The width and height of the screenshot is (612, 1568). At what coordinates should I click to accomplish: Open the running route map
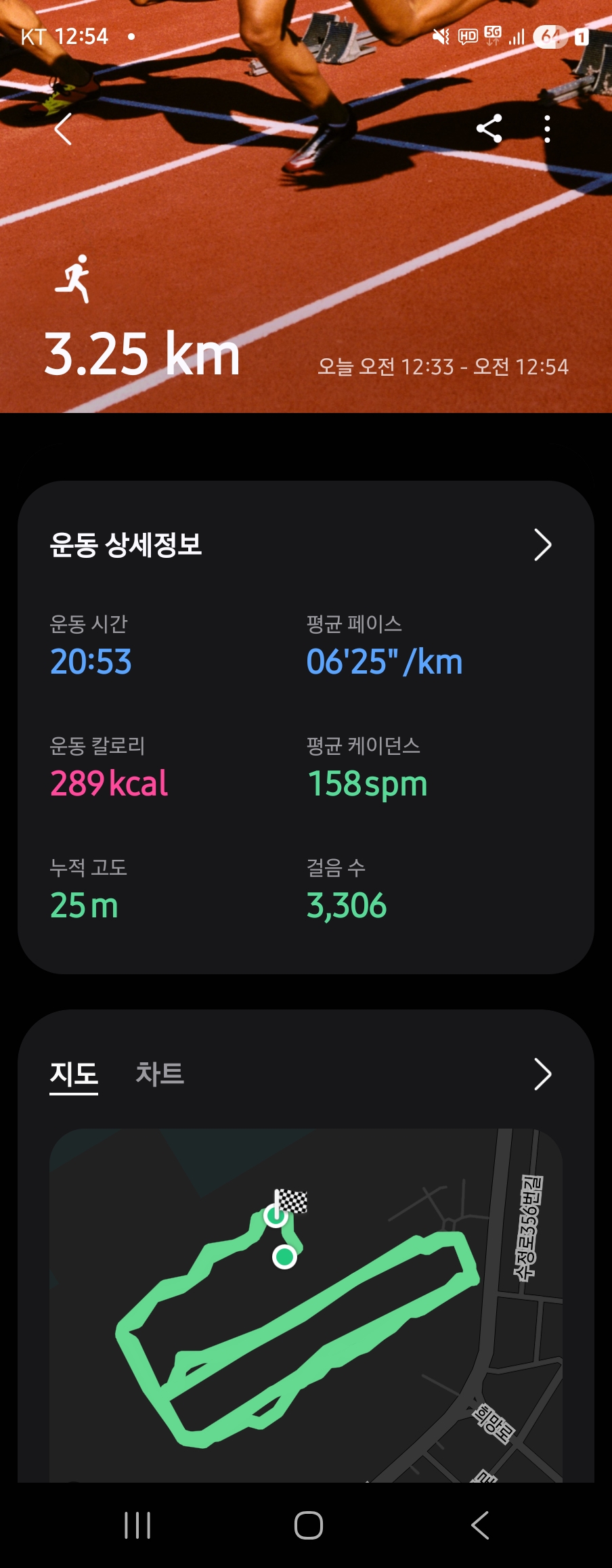[x=306, y=1307]
